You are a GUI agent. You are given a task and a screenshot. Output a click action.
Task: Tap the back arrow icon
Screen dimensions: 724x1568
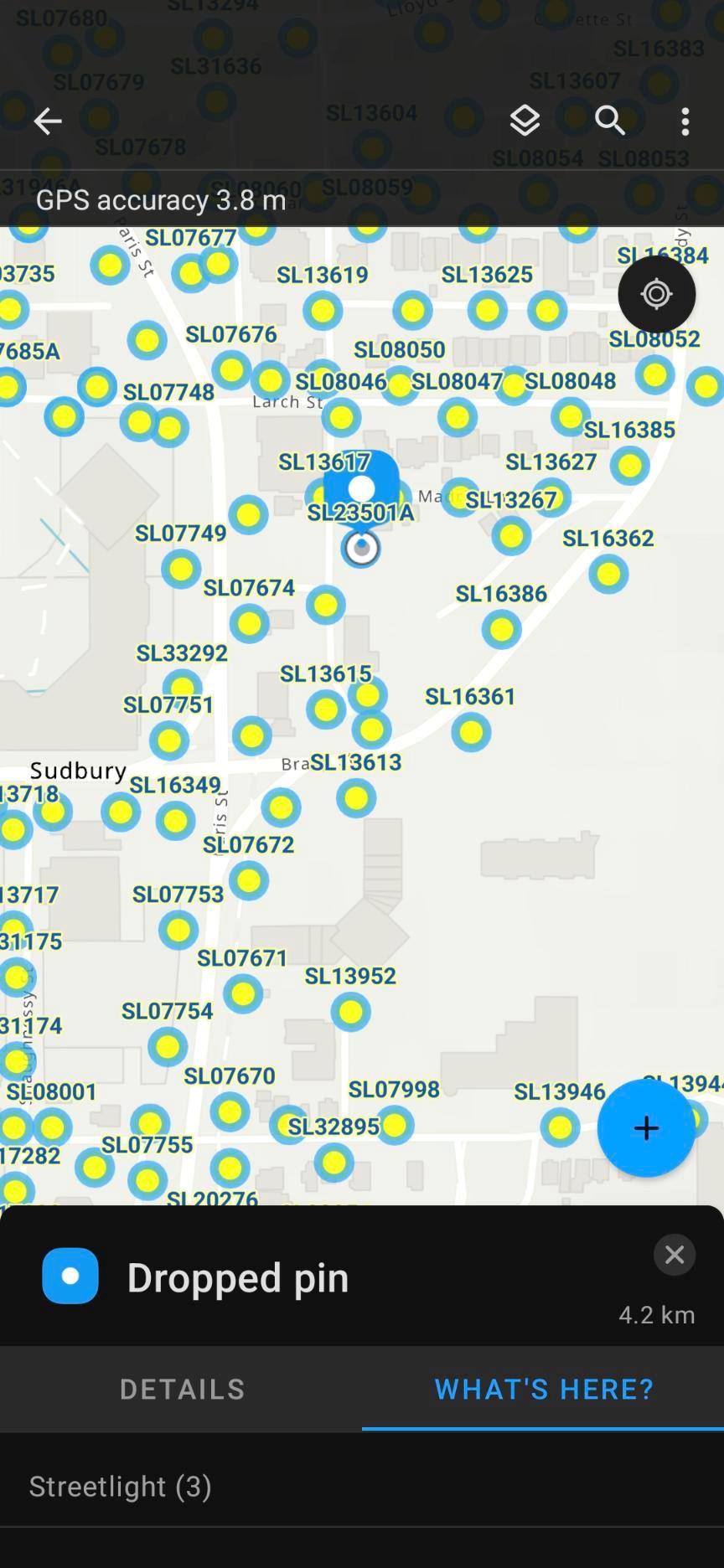(x=47, y=121)
